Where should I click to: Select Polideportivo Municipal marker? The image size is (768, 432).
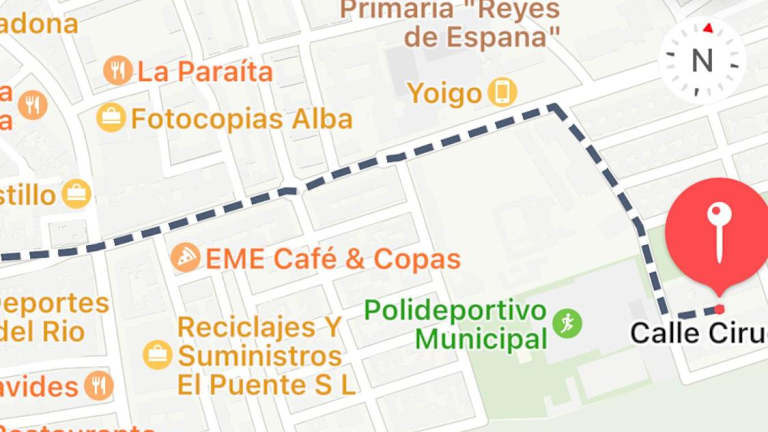(567, 323)
